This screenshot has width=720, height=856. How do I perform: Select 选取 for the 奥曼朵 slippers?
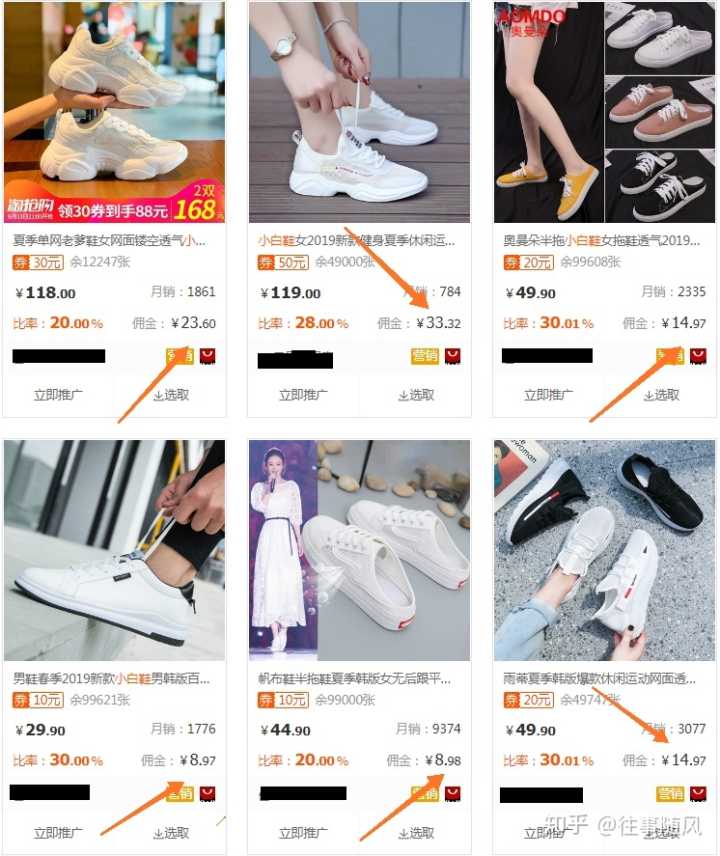point(660,395)
